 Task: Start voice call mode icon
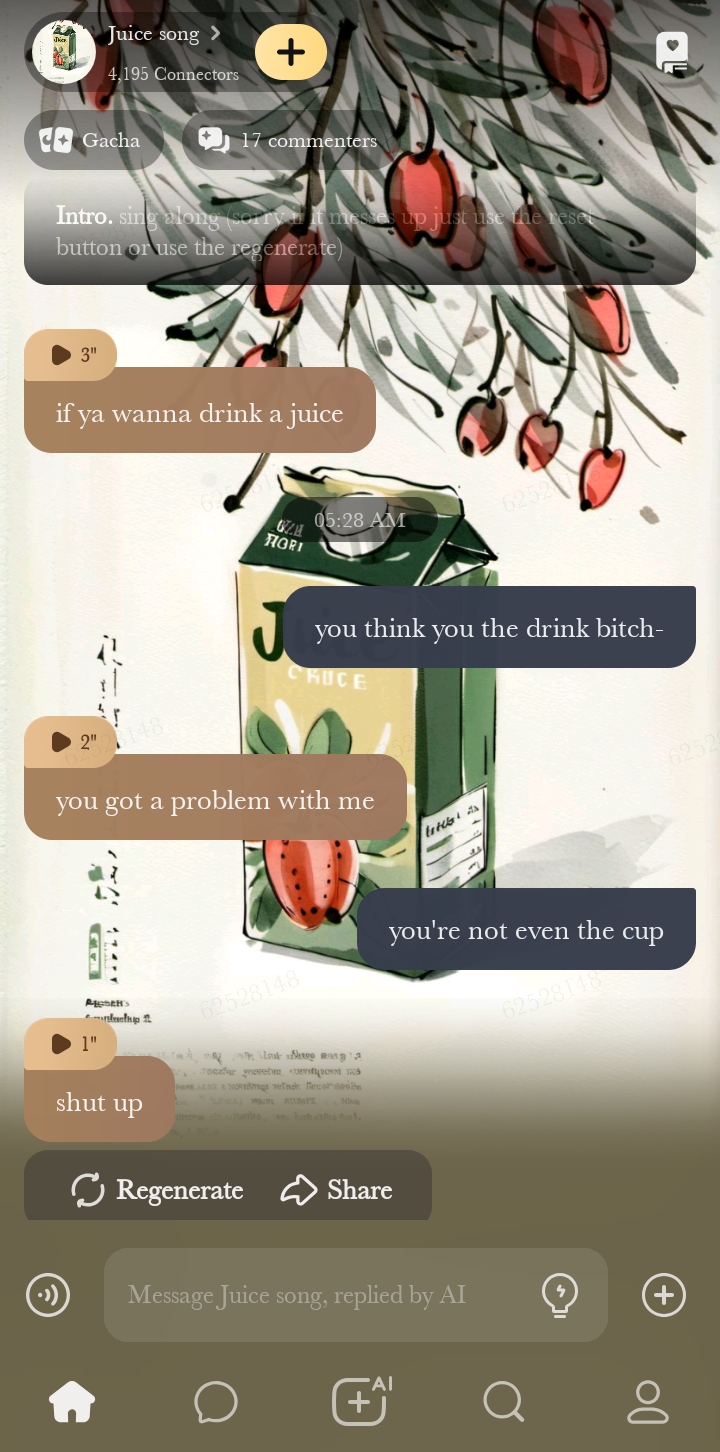pos(48,1295)
